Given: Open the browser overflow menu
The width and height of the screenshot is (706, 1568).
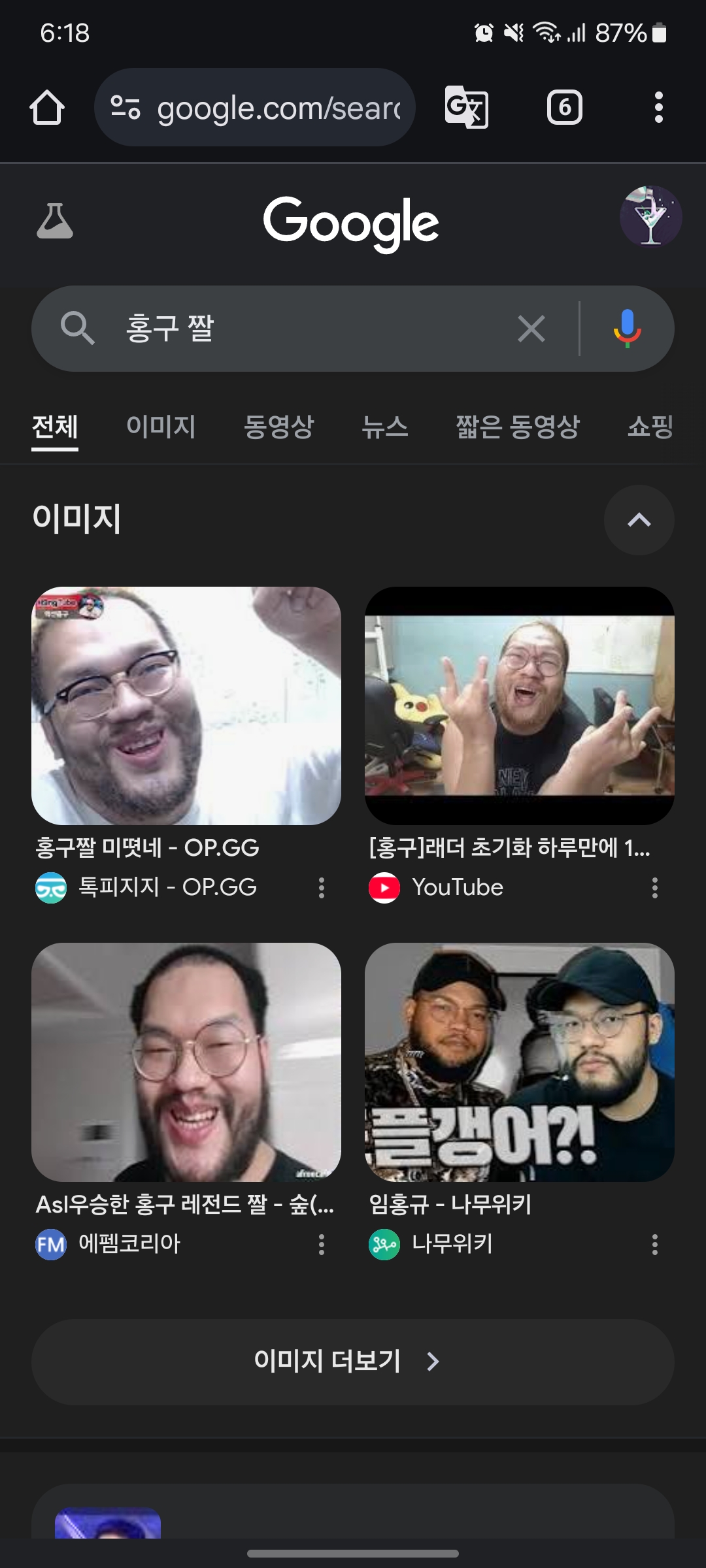Looking at the screenshot, I should pyautogui.click(x=658, y=108).
